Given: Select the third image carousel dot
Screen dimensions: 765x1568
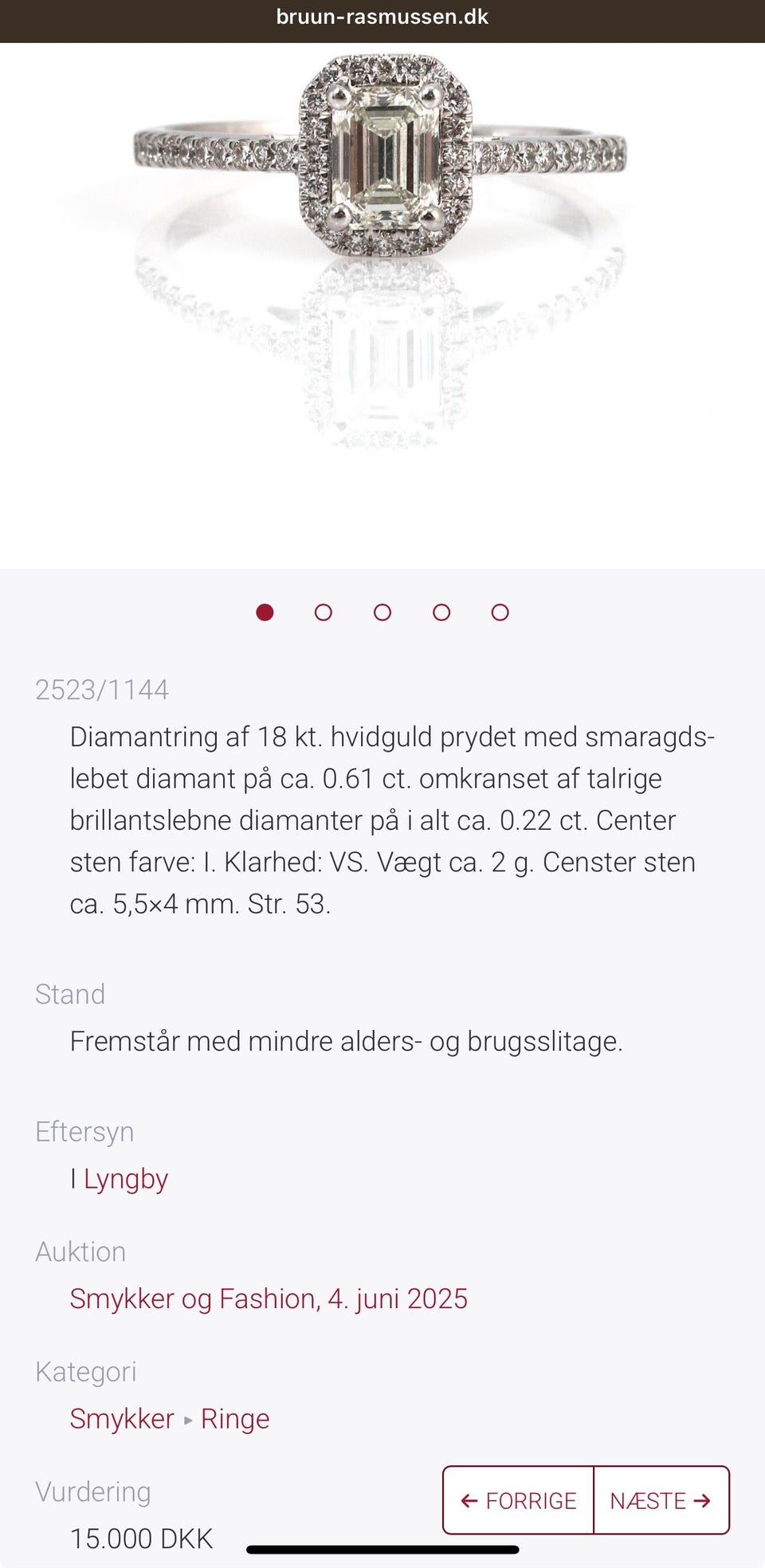Looking at the screenshot, I should click(381, 613).
